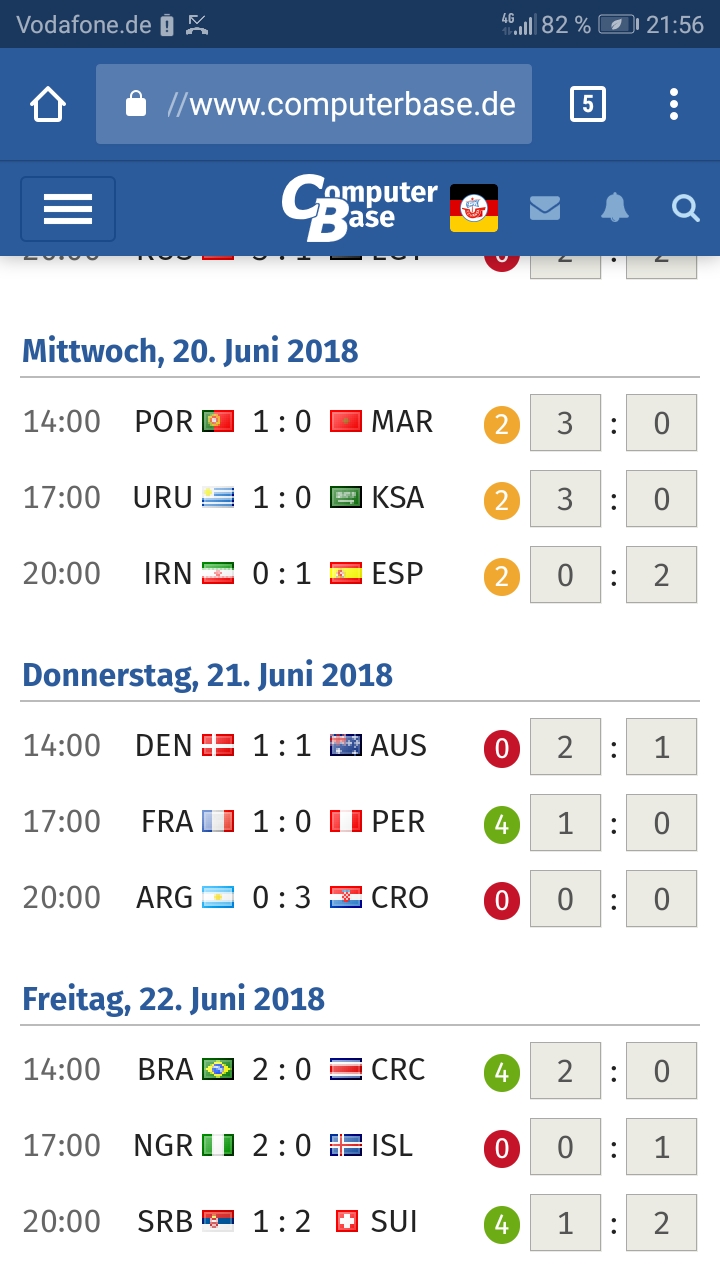The width and height of the screenshot is (720, 1280).
Task: Open the messages envelope icon
Action: (545, 208)
